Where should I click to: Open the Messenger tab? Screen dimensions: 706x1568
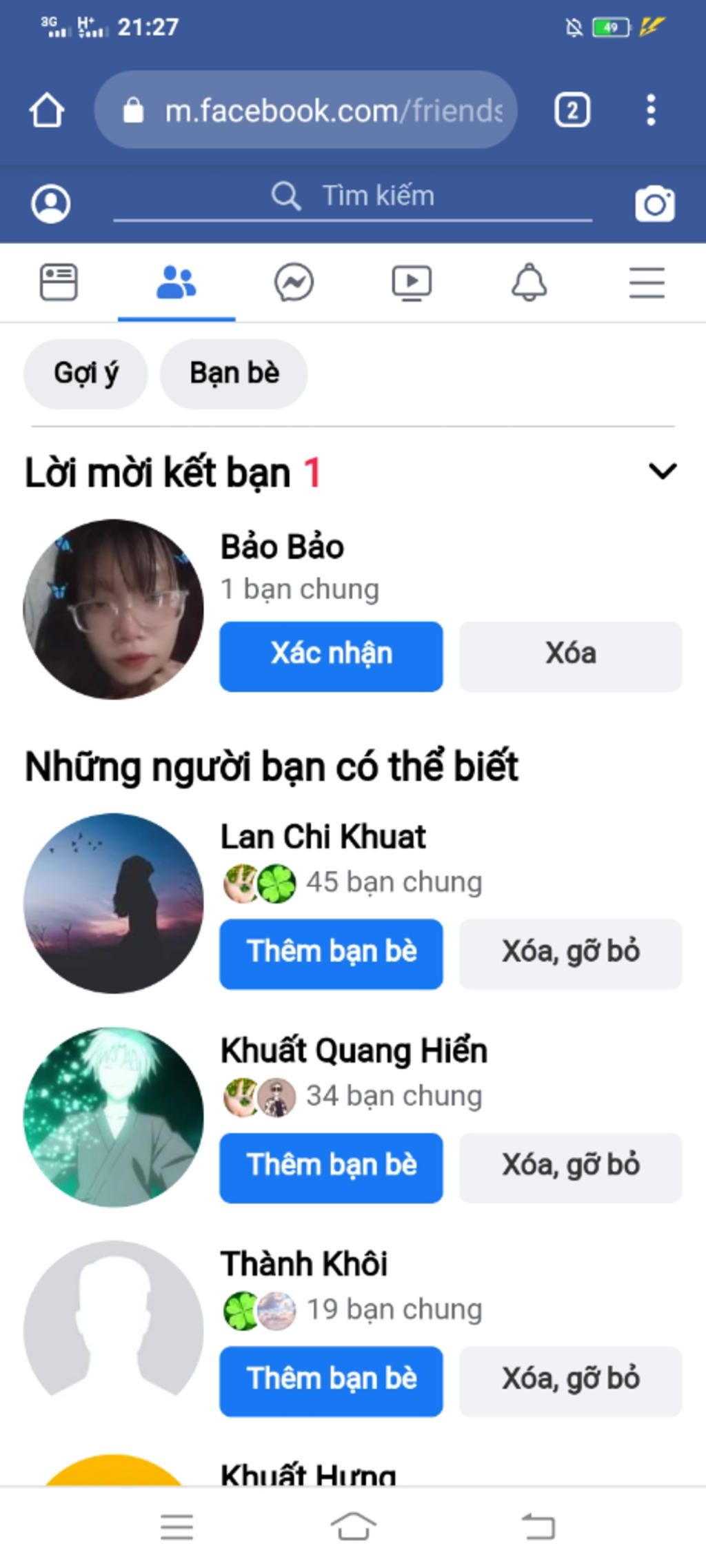click(x=294, y=283)
